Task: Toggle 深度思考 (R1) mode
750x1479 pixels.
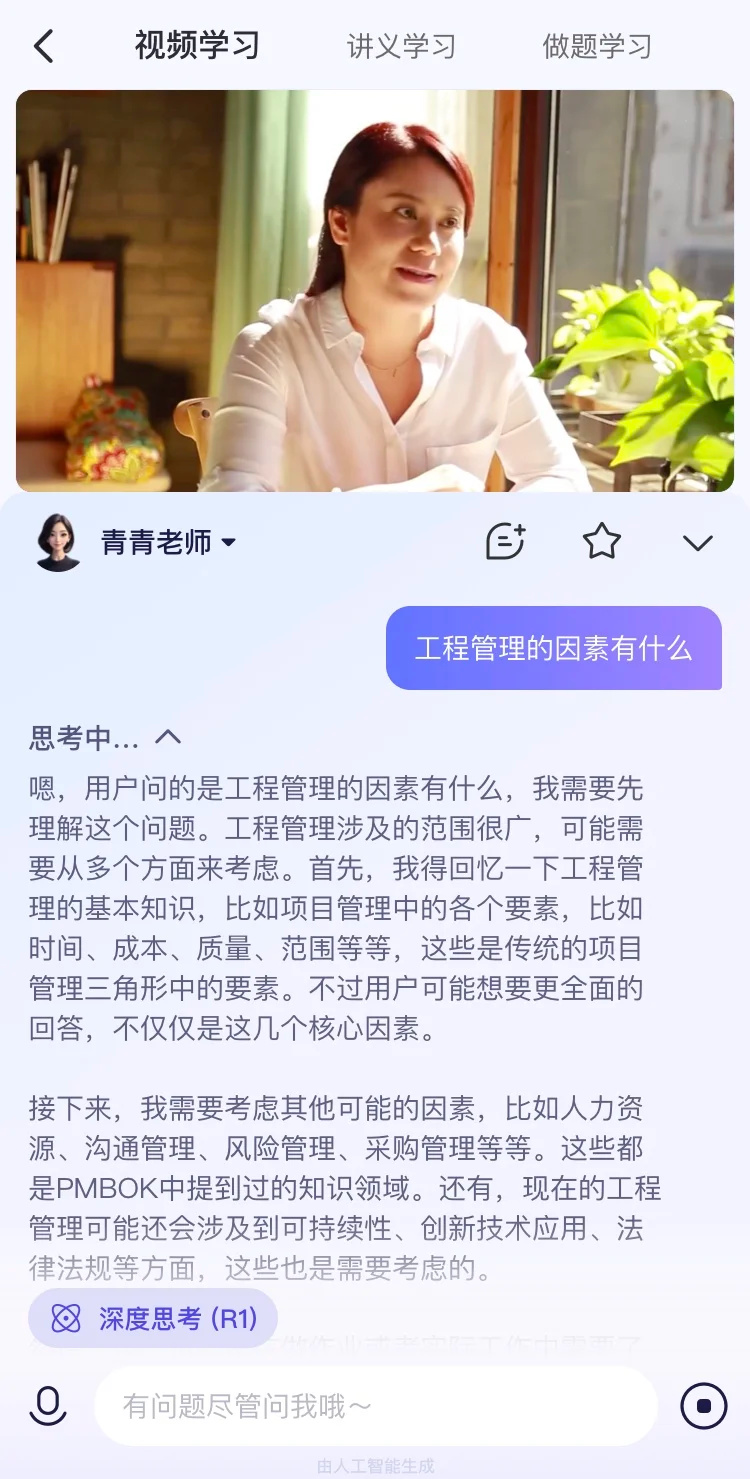Action: (x=153, y=1318)
